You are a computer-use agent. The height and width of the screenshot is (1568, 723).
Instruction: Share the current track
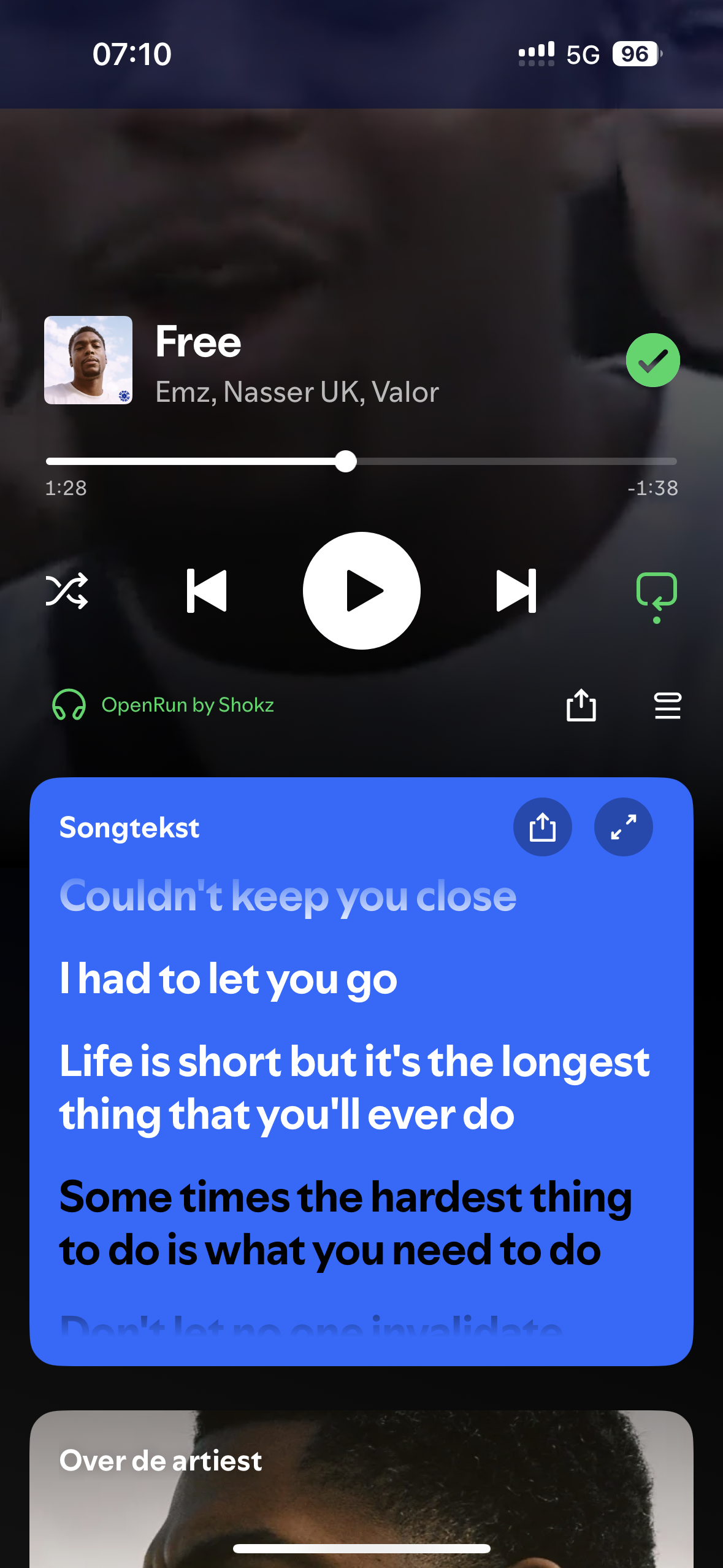(x=581, y=705)
